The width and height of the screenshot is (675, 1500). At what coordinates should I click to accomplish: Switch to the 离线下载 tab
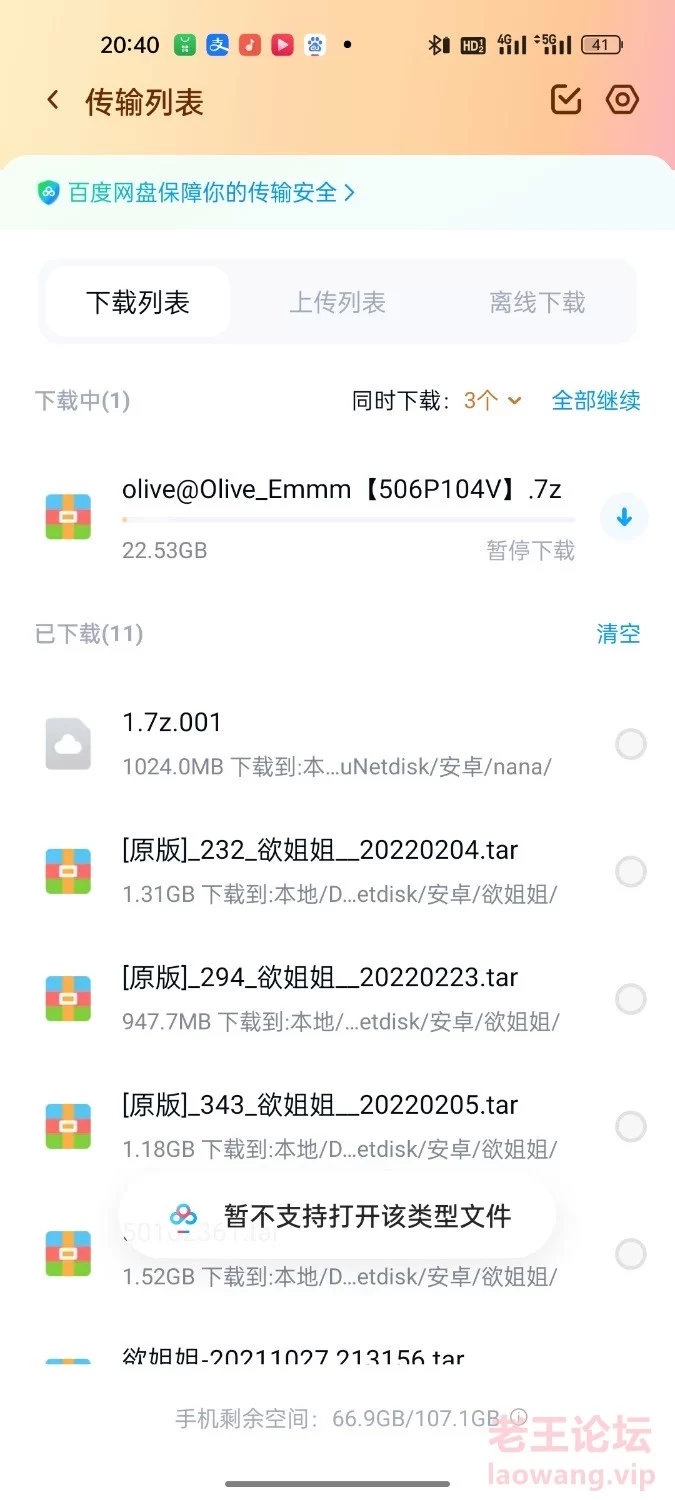click(537, 302)
